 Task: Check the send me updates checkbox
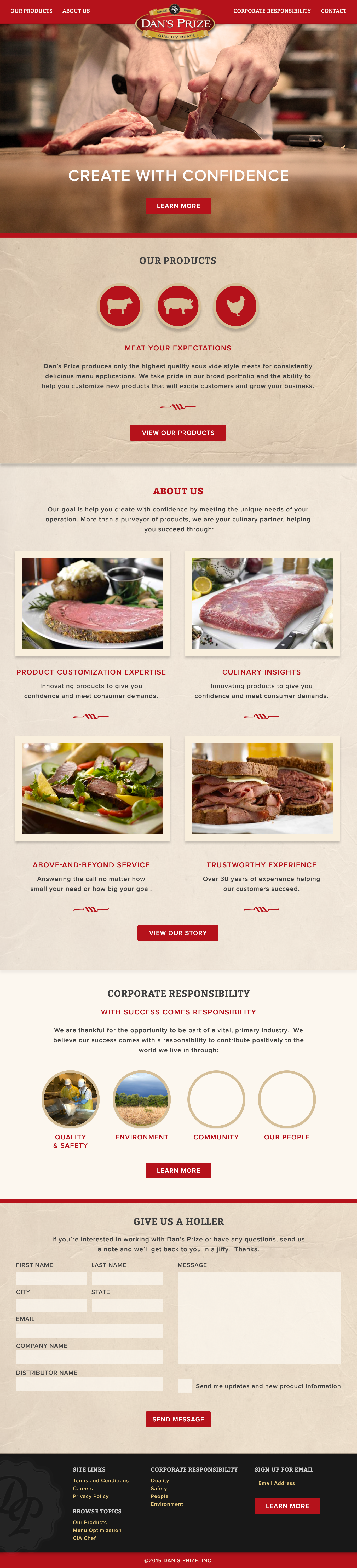(185, 1386)
